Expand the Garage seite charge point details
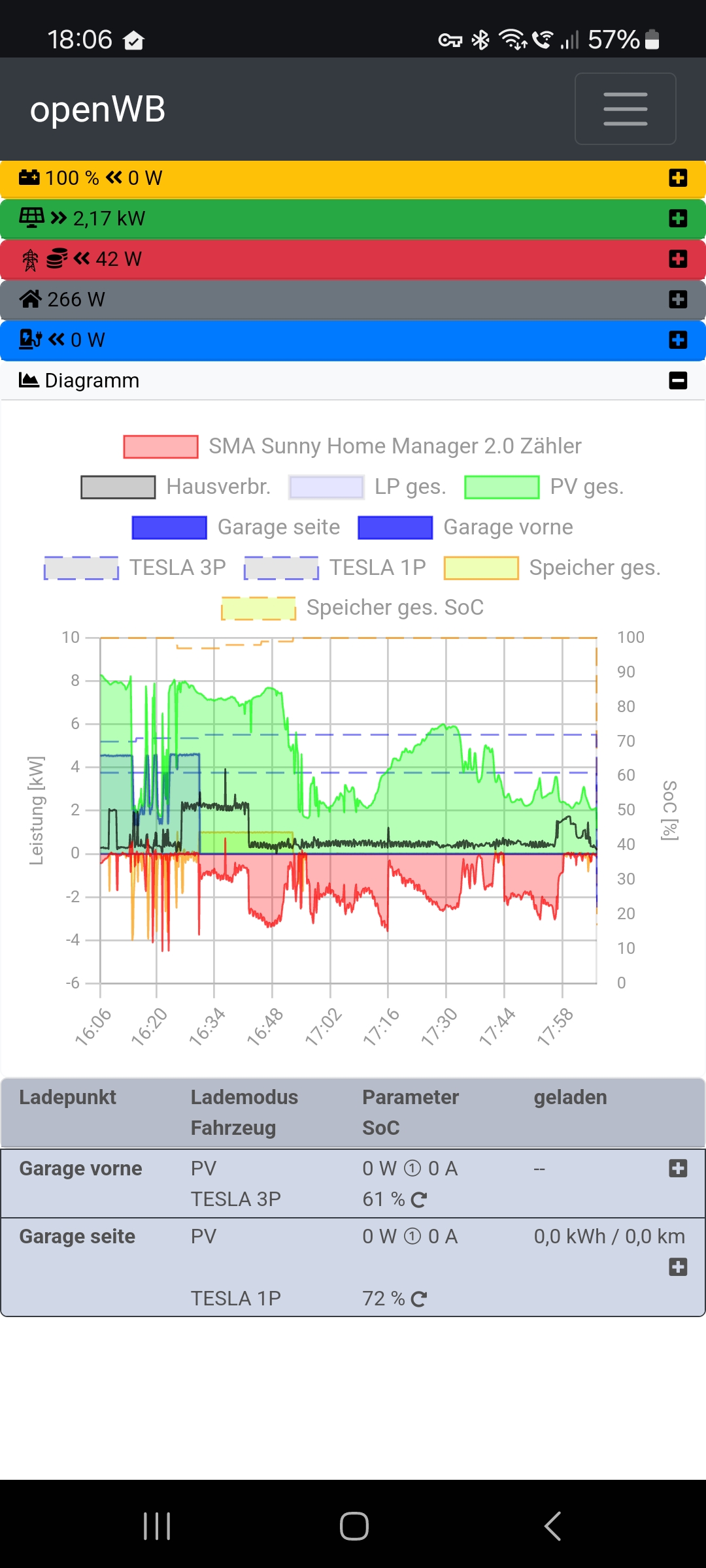The height and width of the screenshot is (1568, 706). 678,1267
